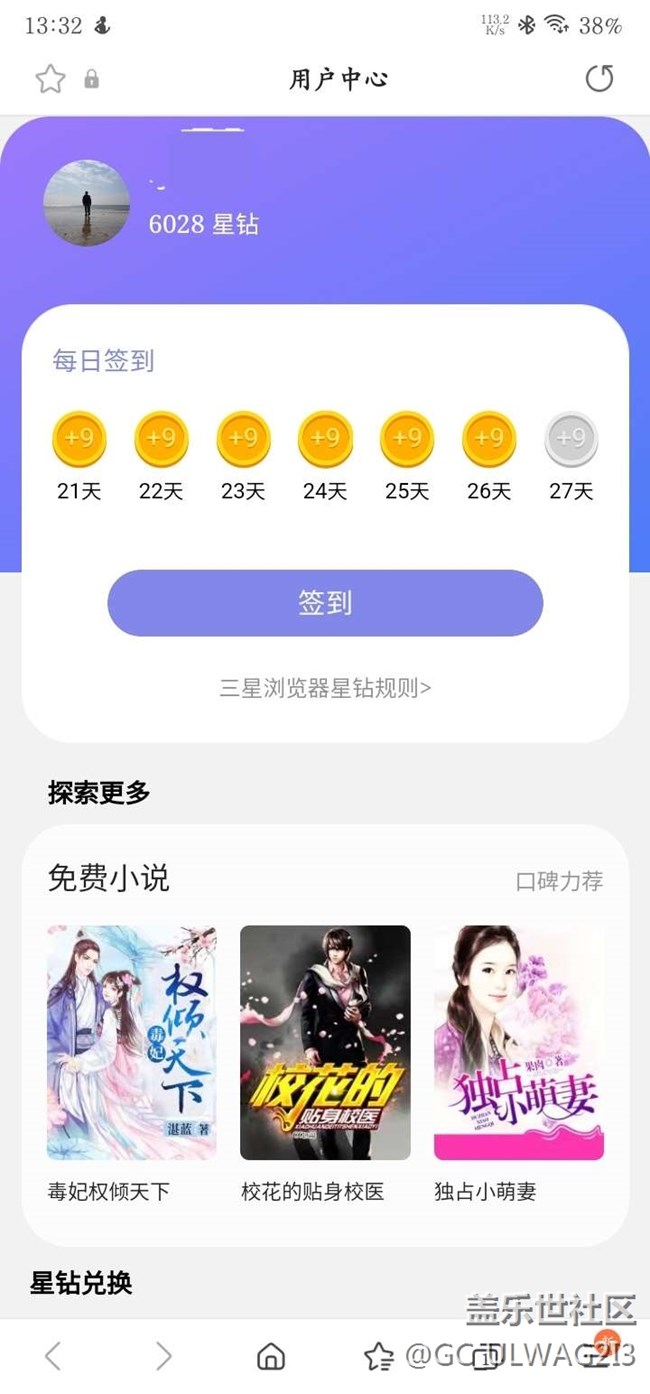Open the novel 校花的贴身校医
This screenshot has width=650, height=1394.
click(325, 1042)
